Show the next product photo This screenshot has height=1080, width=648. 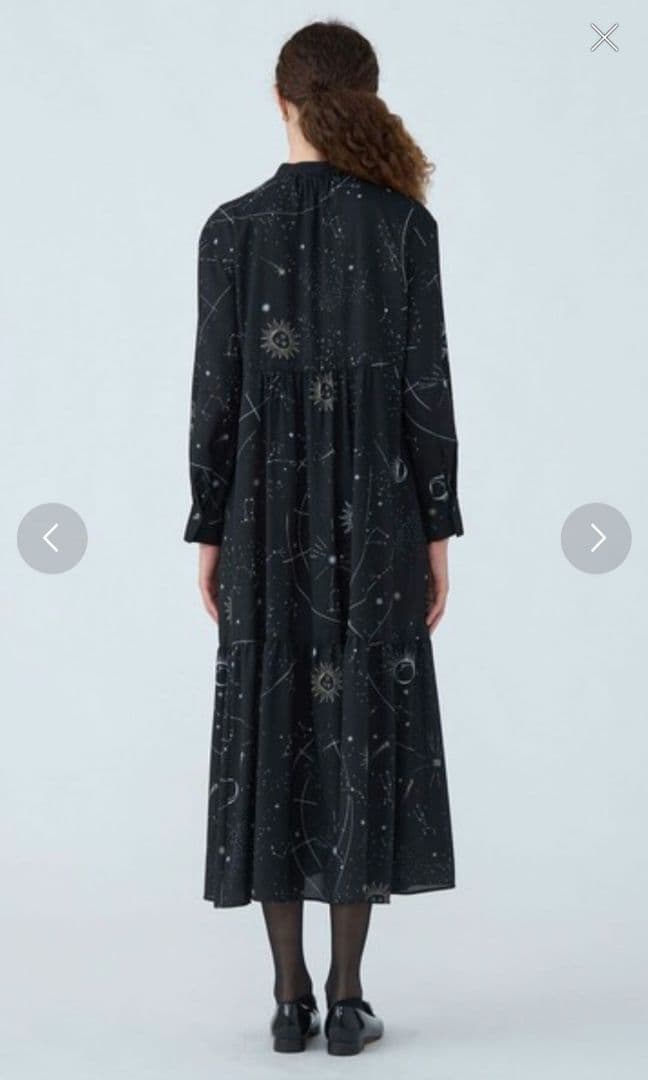[596, 538]
